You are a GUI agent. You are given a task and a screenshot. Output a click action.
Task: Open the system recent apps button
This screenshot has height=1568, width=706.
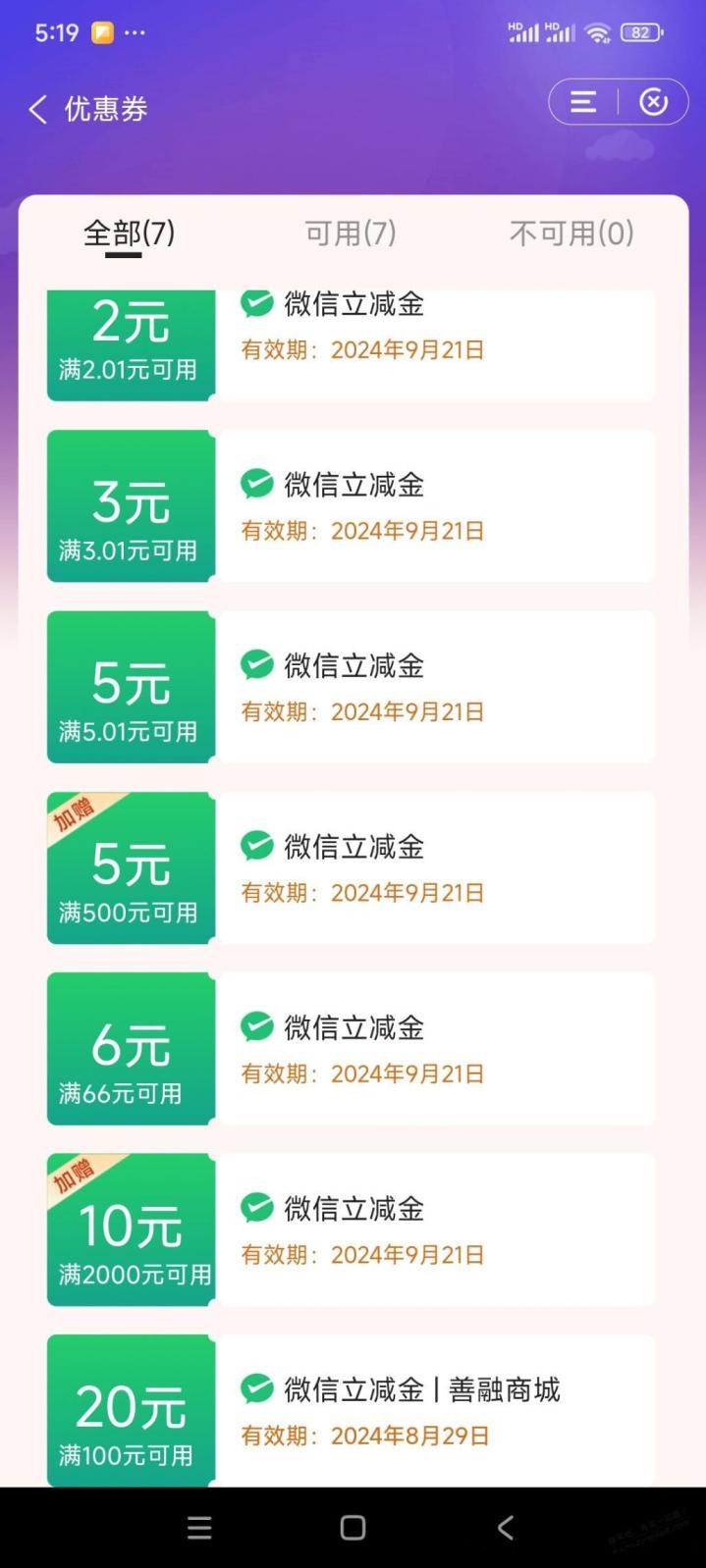[x=199, y=1527]
